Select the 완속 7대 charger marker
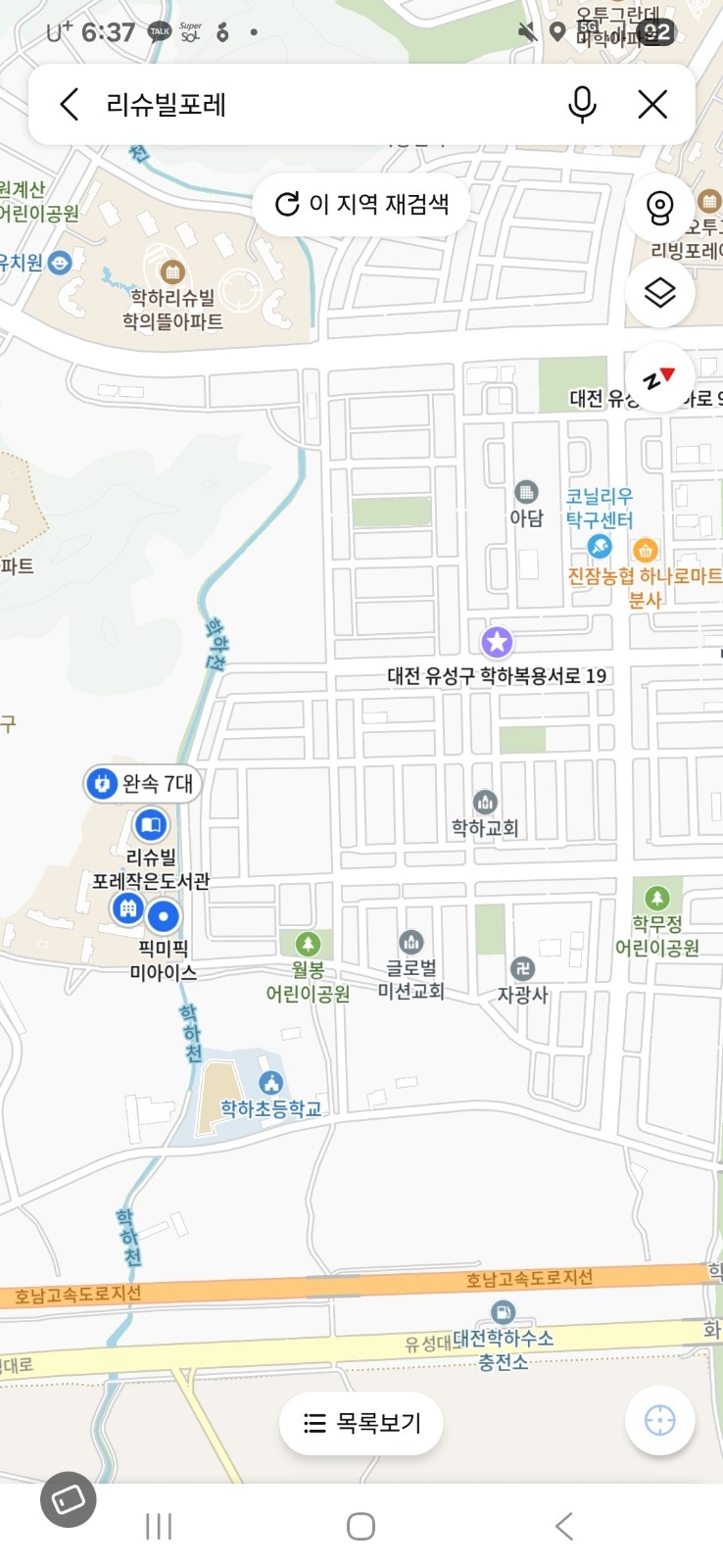Image resolution: width=723 pixels, height=1568 pixels. coord(143,783)
